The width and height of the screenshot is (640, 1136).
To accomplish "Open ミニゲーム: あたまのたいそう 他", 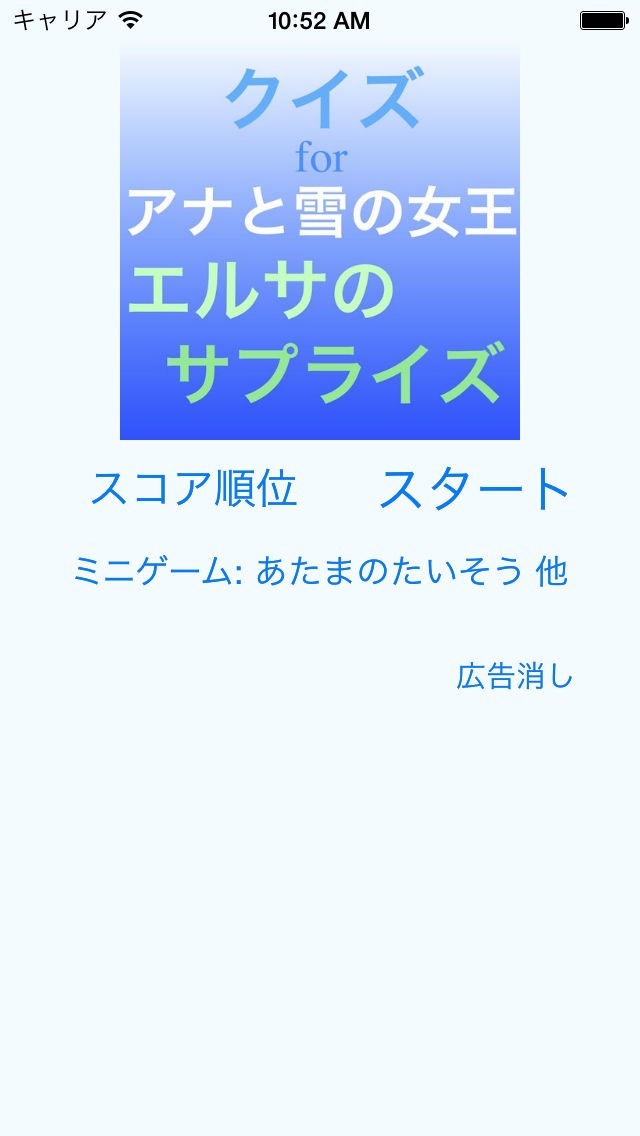I will pyautogui.click(x=320, y=571).
